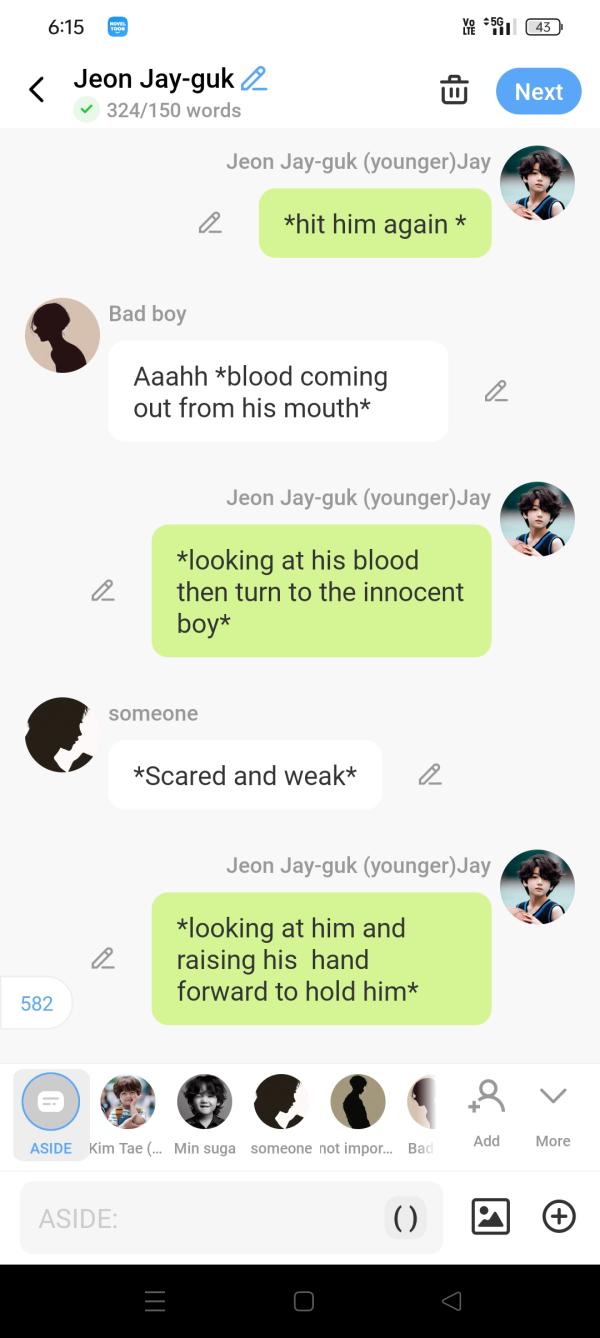Edit Bad boy's "Aaahh blood coming" message

pos(496,391)
